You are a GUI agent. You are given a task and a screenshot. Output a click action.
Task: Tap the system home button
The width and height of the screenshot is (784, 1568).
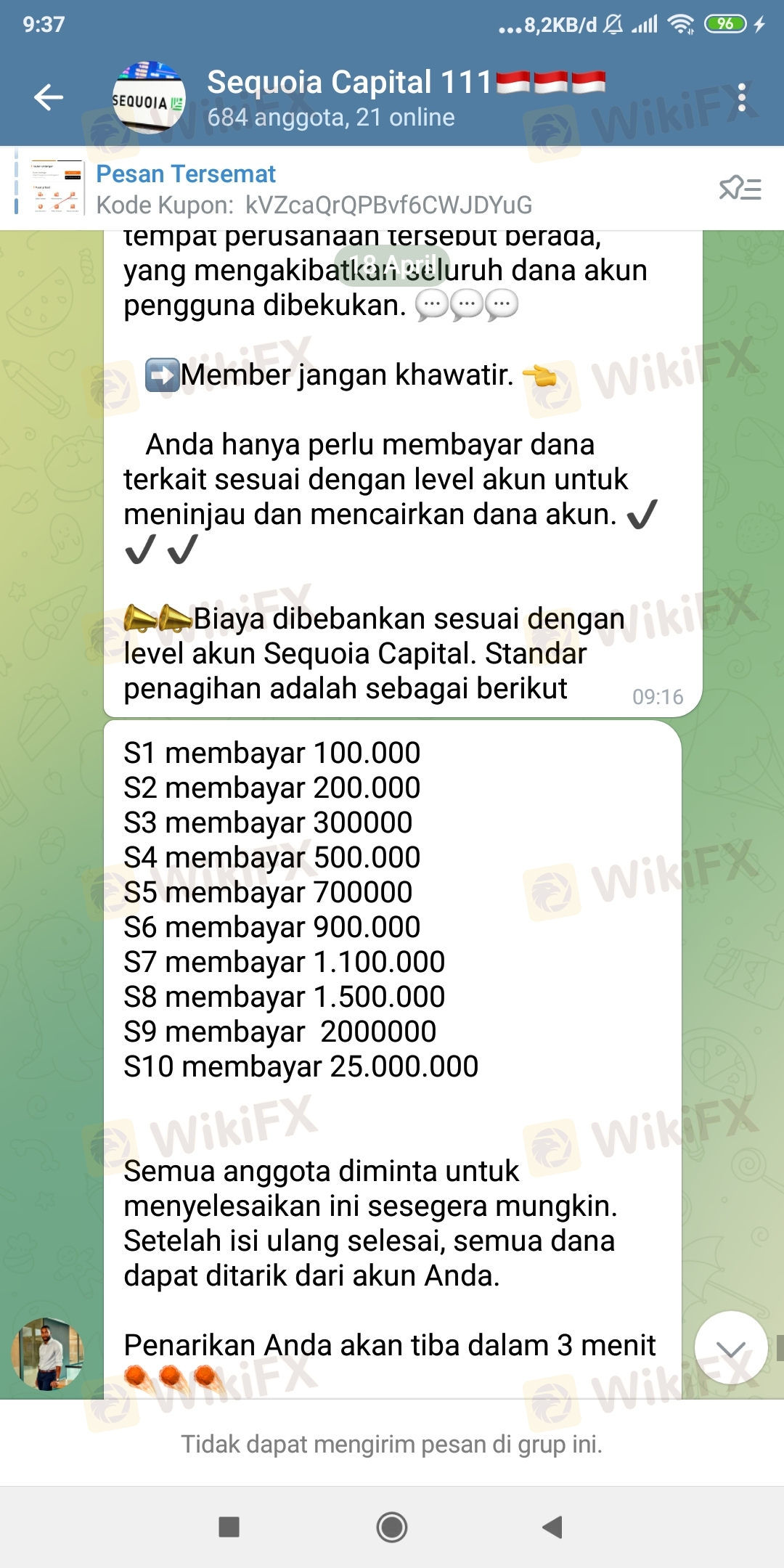[x=392, y=1527]
